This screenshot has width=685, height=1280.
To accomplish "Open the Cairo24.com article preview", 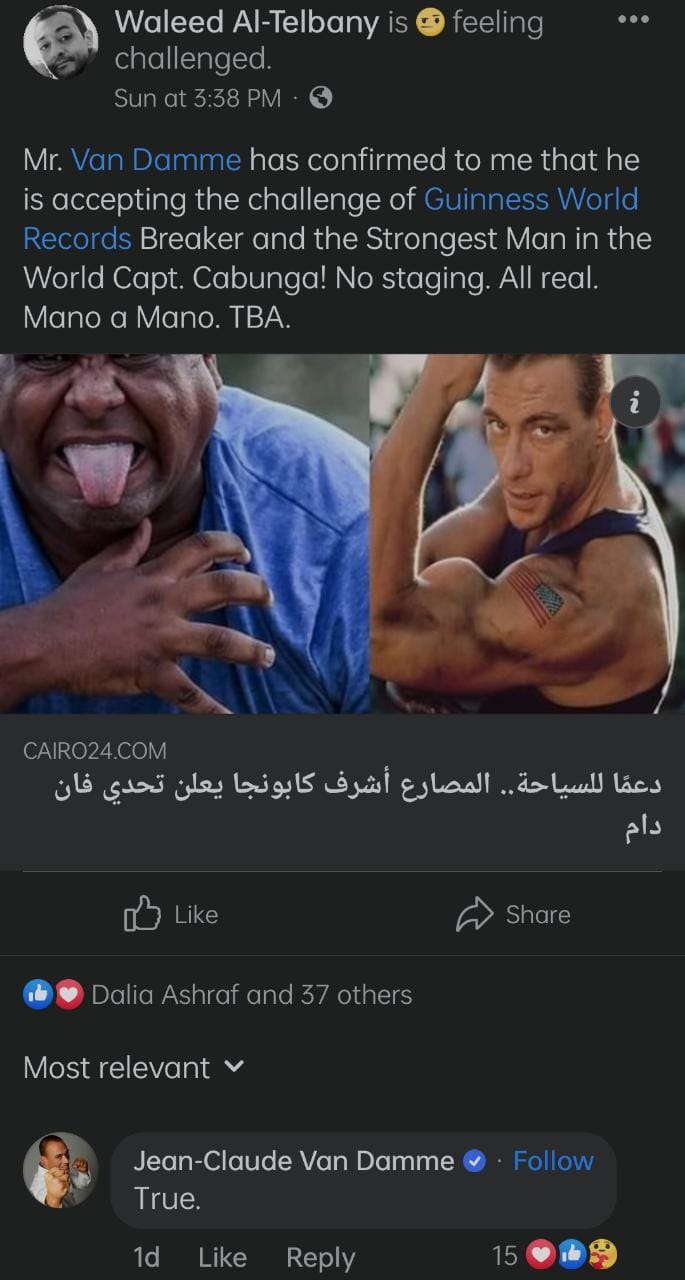I will pyautogui.click(x=342, y=790).
